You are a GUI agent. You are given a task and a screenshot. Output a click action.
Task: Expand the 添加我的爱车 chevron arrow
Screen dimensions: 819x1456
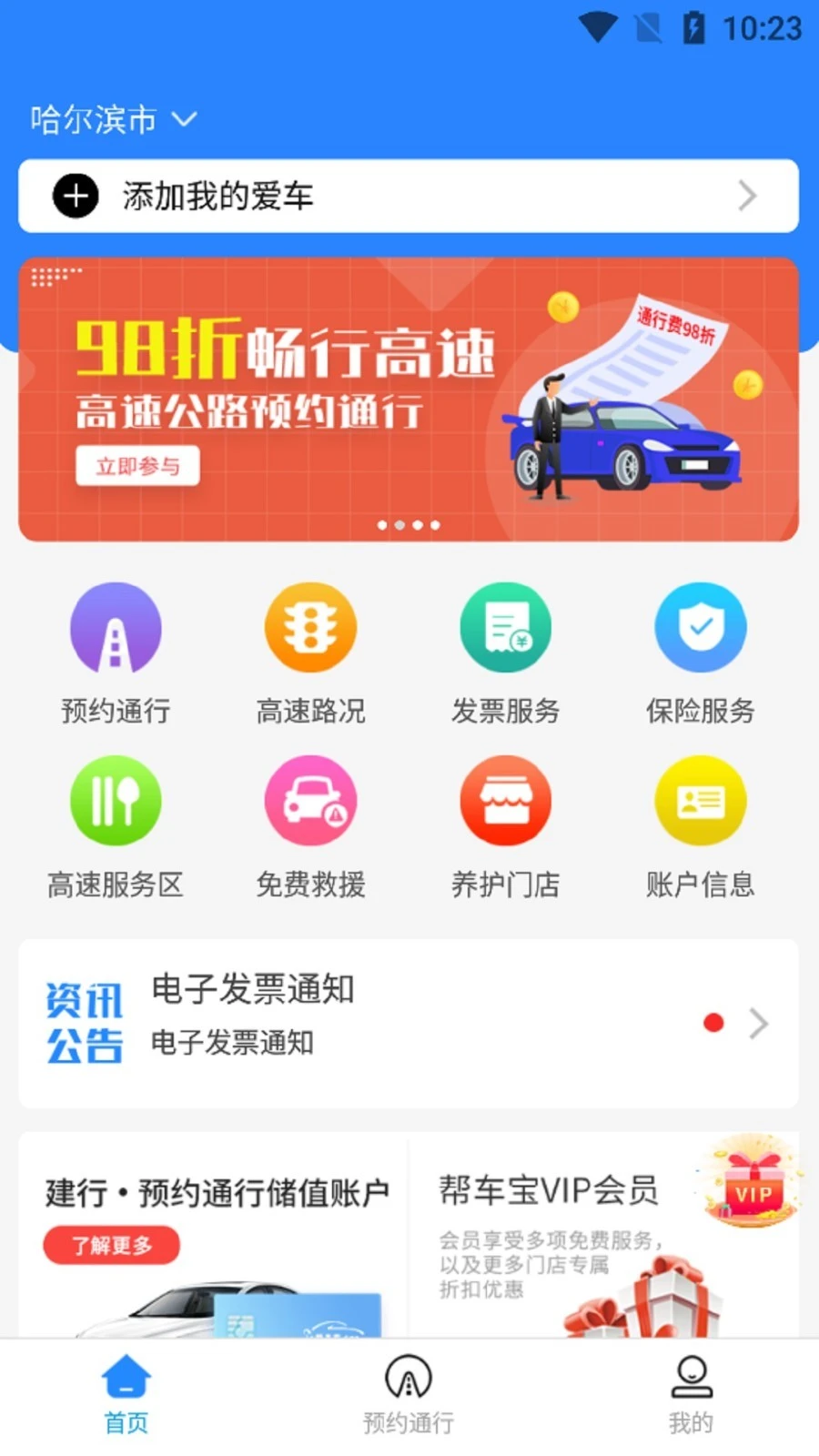pos(746,195)
